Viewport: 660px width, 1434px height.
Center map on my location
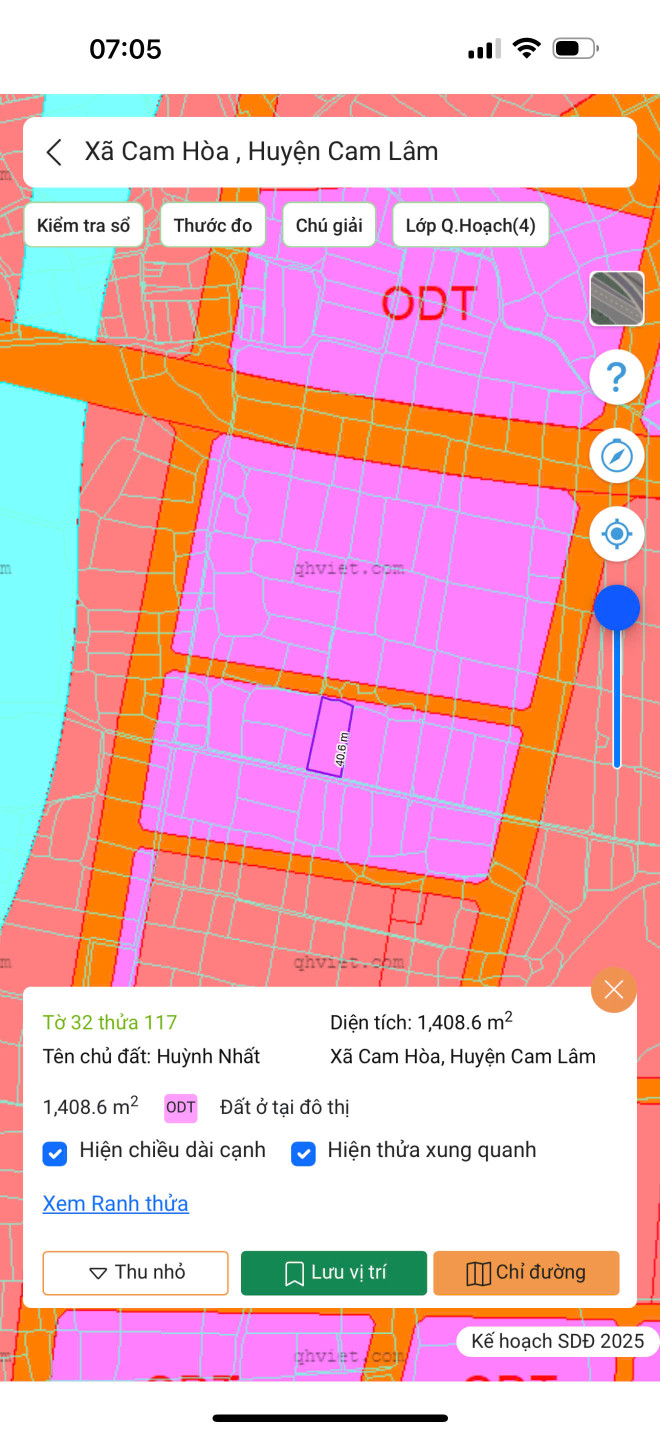coord(616,534)
